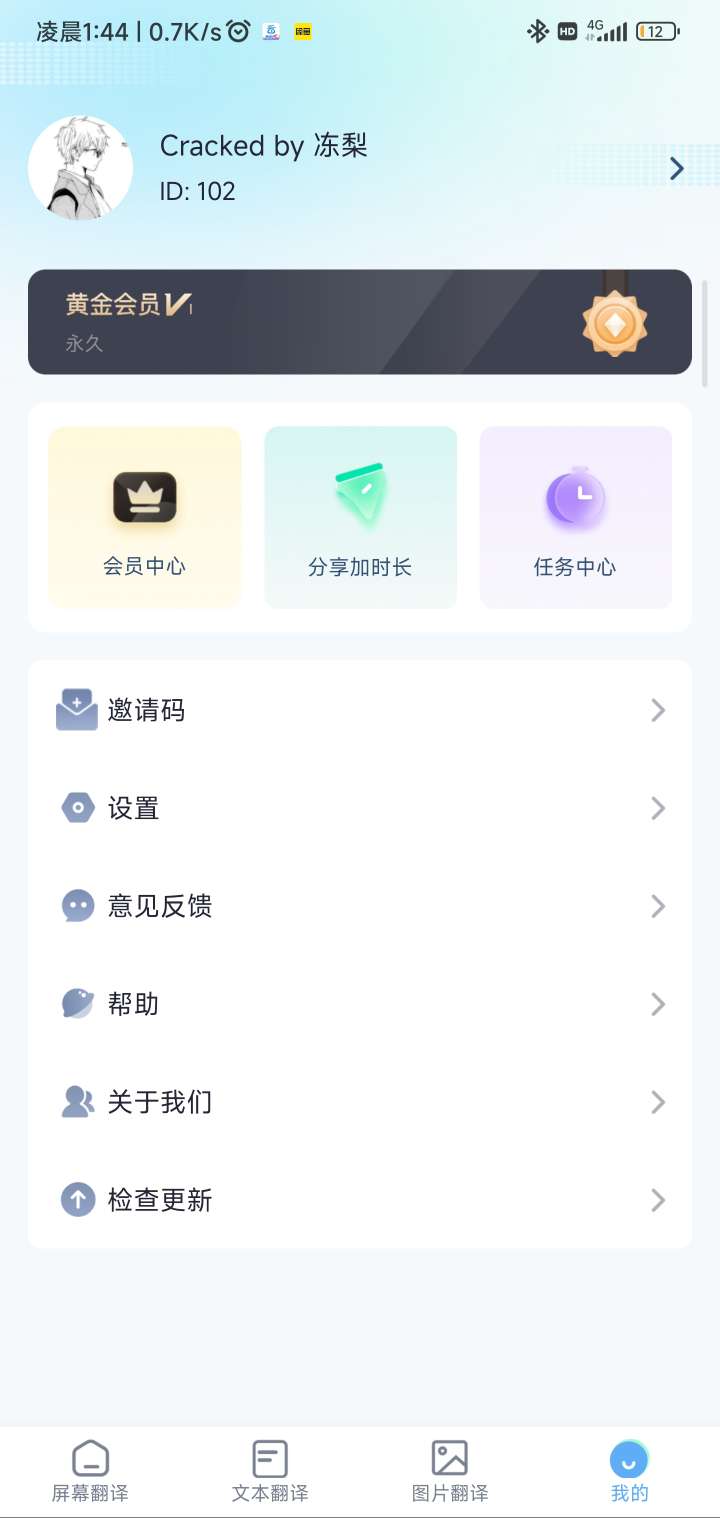This screenshot has height=1518, width=720.
Task: Open 意见反馈 feedback
Action: (x=360, y=906)
